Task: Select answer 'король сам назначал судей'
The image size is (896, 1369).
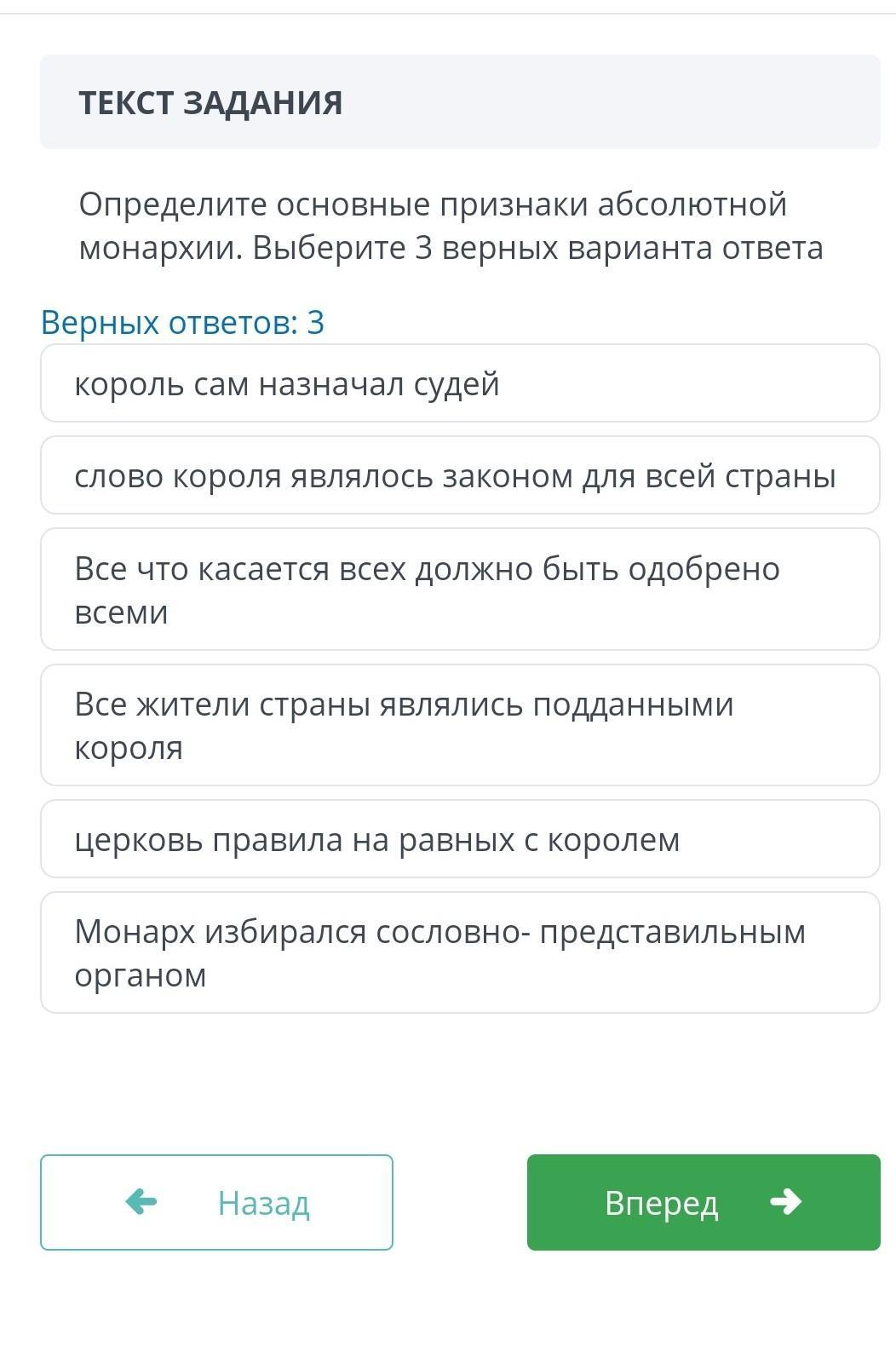Action: click(x=460, y=383)
